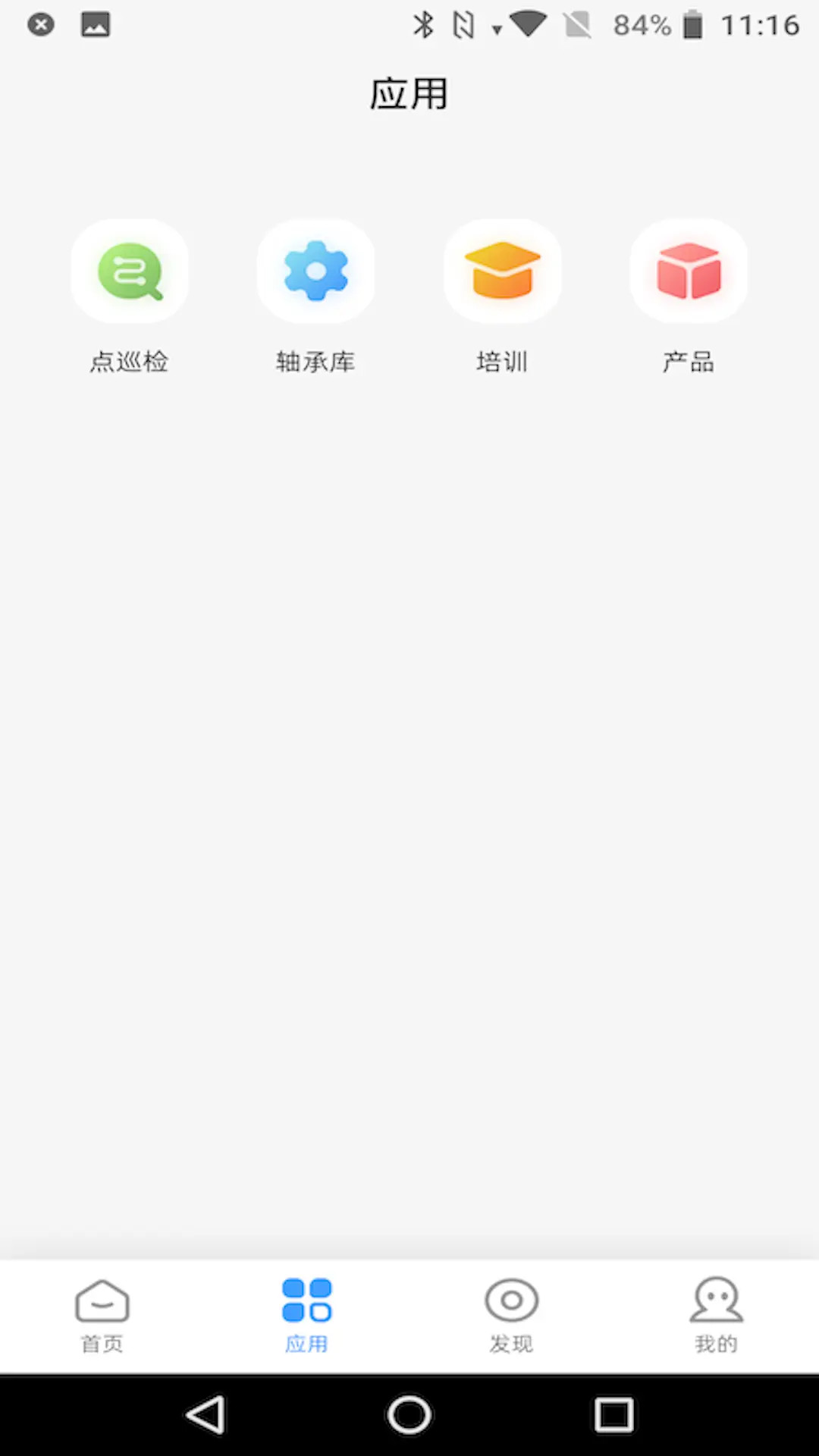This screenshot has height=1456, width=819.
Task: Select the 我的 tab label
Action: click(716, 1344)
